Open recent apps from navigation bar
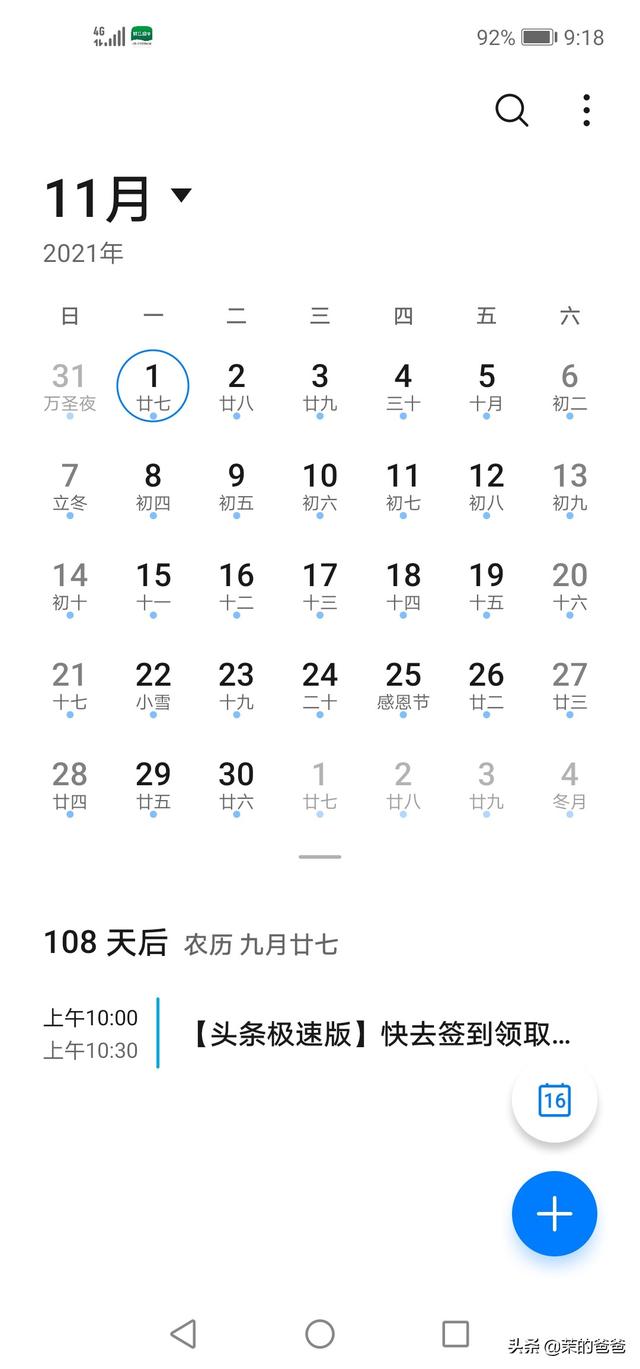Viewport: 640px width, 1369px height. point(456,1333)
